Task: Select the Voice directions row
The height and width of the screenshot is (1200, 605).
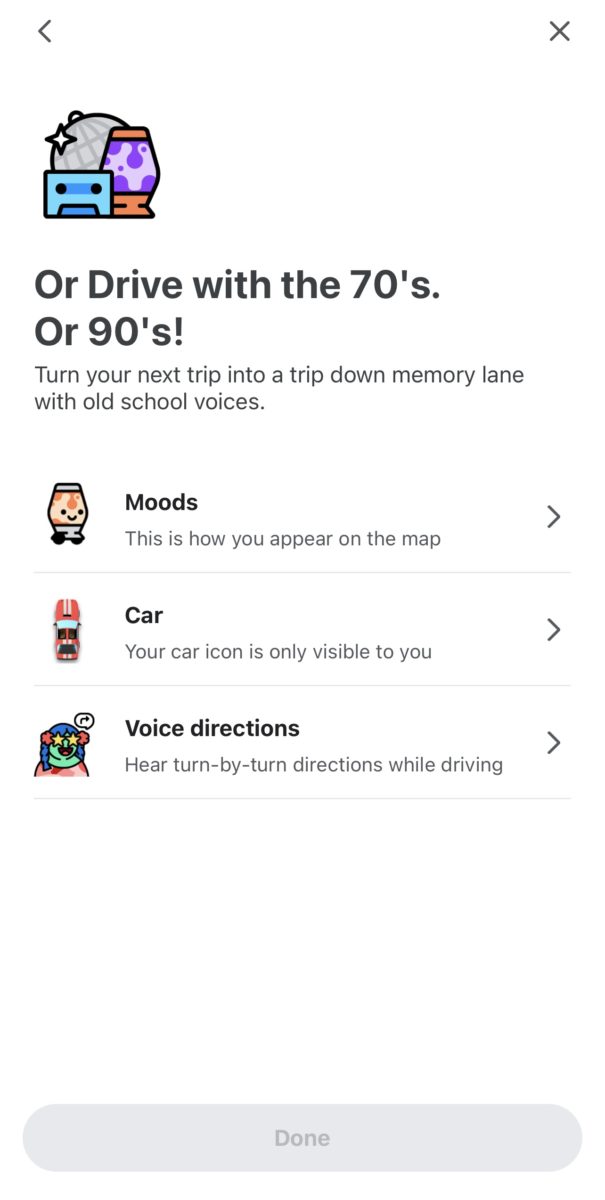Action: pos(300,744)
